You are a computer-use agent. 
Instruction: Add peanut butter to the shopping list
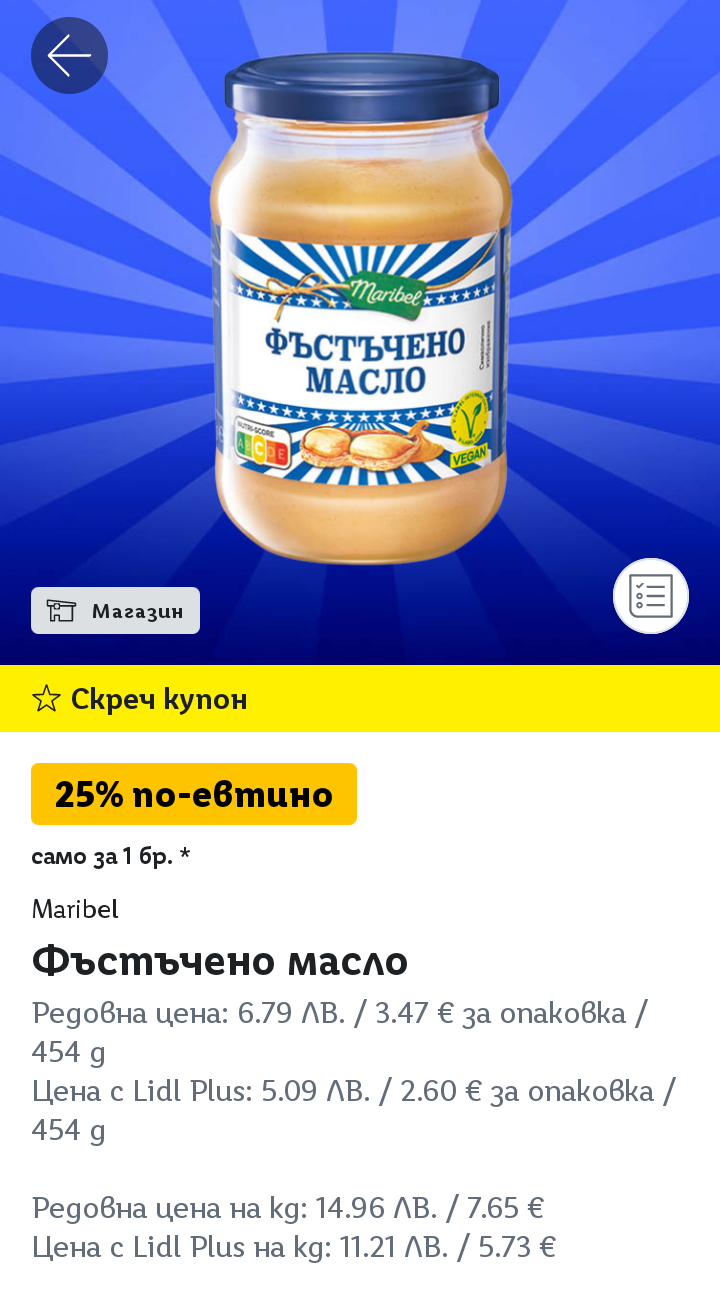(x=650, y=596)
